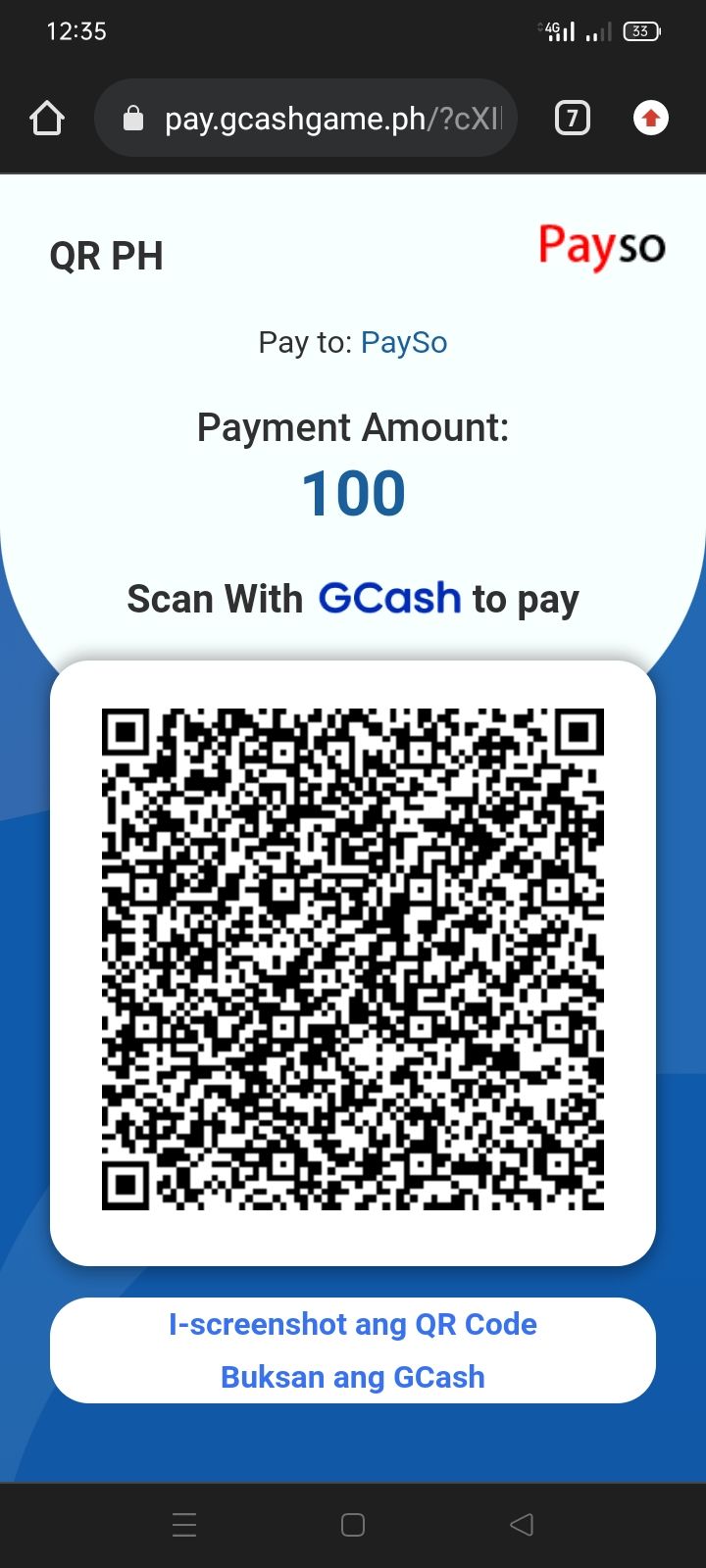This screenshot has width=706, height=1568.
Task: Select the pay.gcashgame.ph address bar
Action: click(305, 119)
